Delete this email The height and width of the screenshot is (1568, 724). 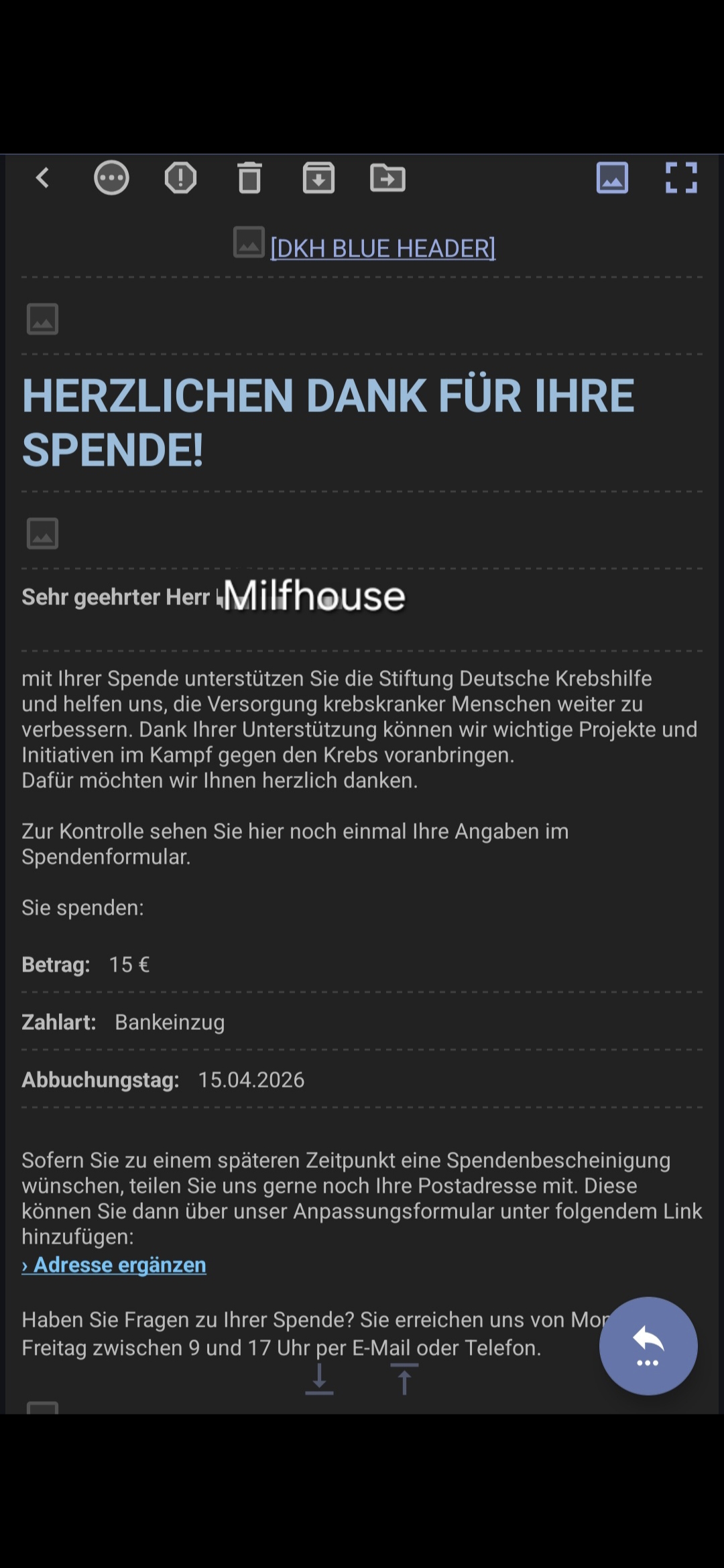point(249,178)
